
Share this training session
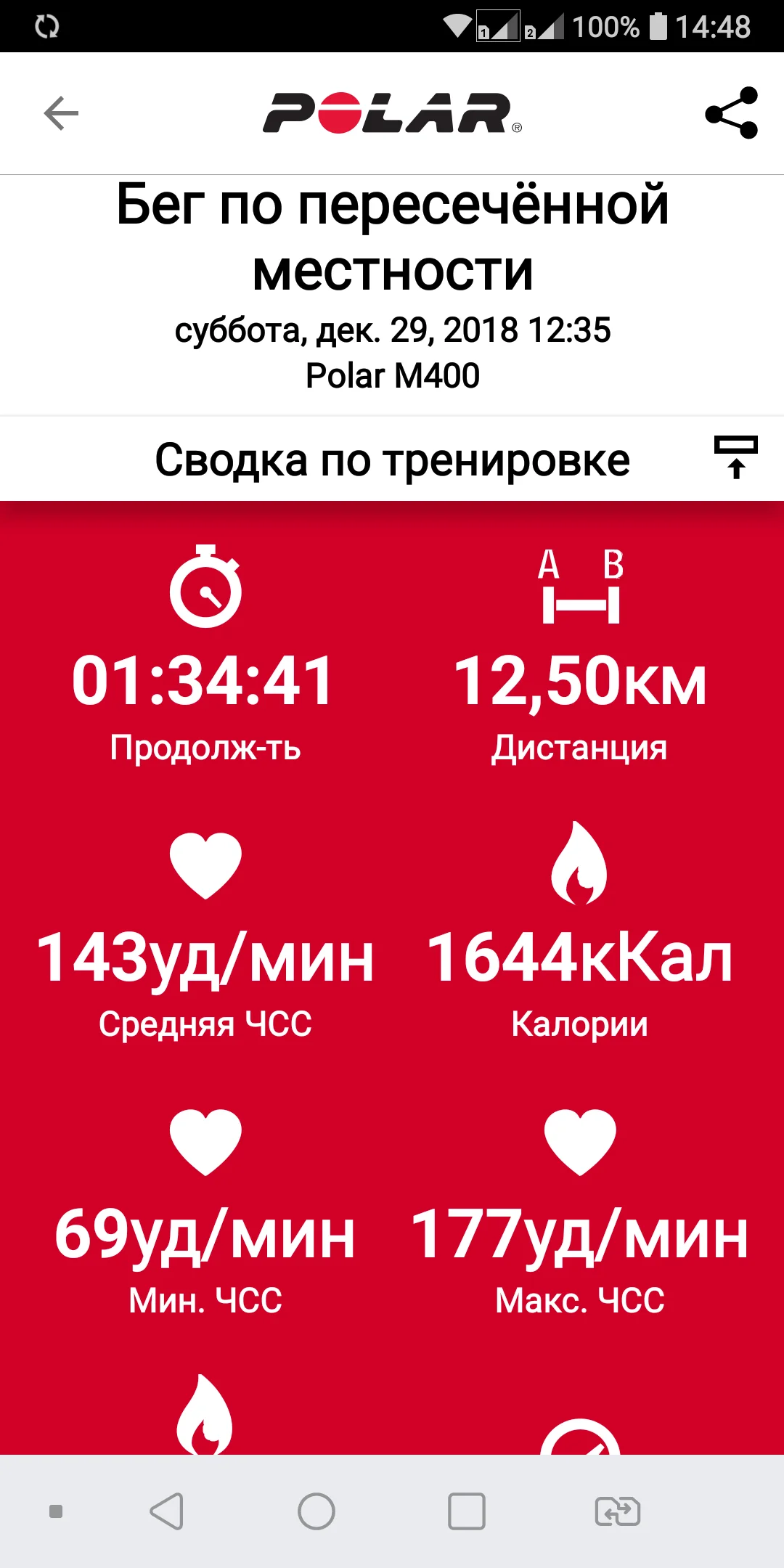(731, 113)
